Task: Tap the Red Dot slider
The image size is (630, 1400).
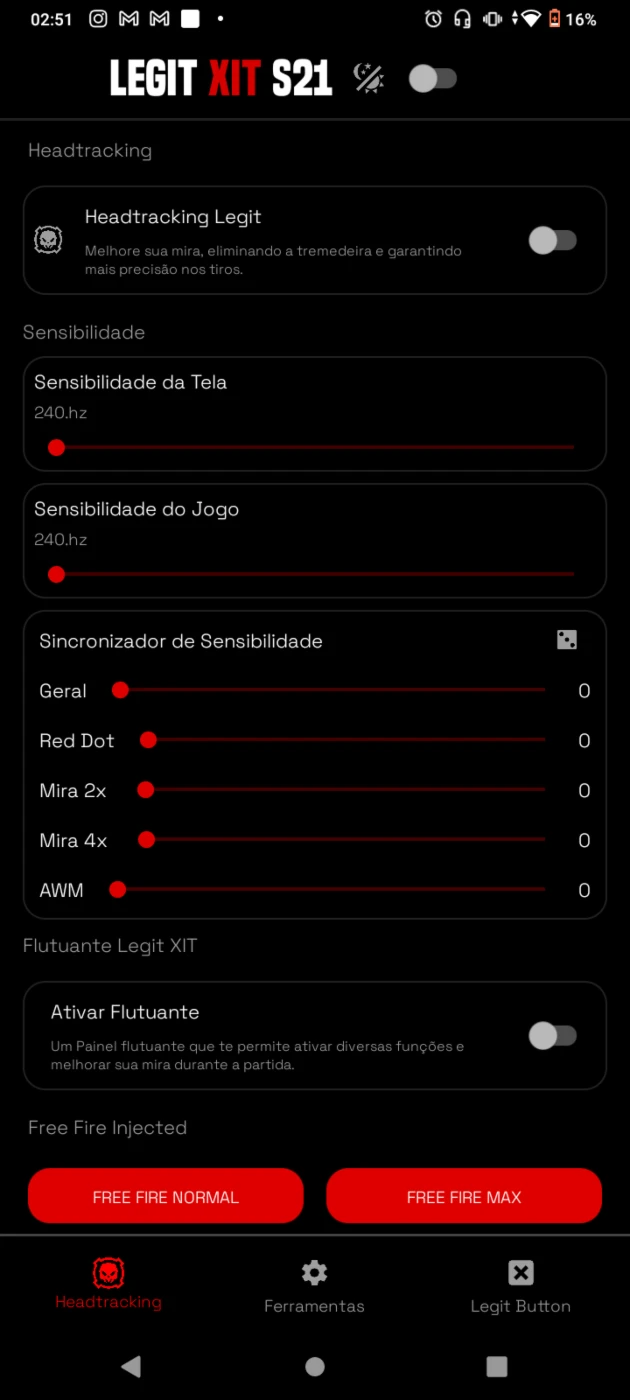Action: click(344, 740)
